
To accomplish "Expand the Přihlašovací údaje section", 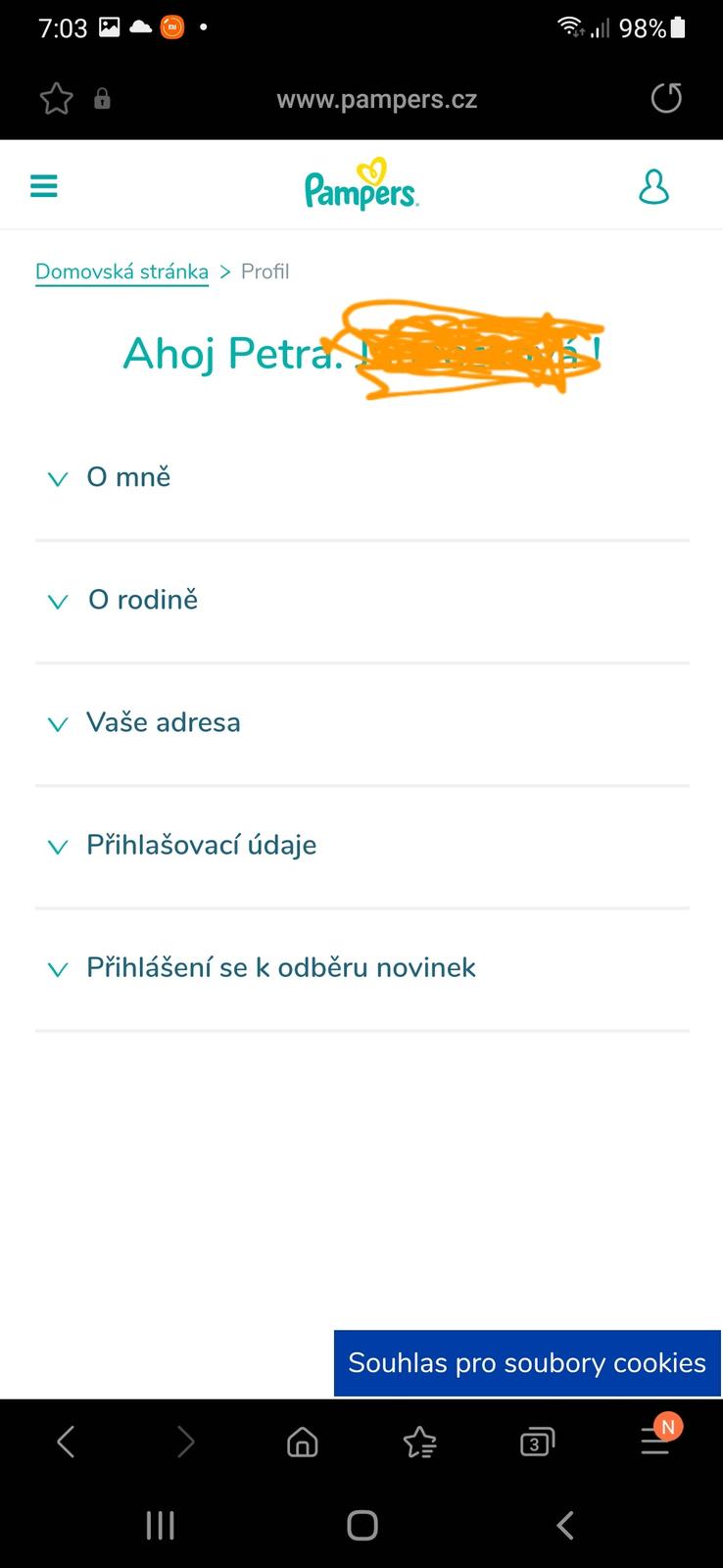I will point(201,845).
